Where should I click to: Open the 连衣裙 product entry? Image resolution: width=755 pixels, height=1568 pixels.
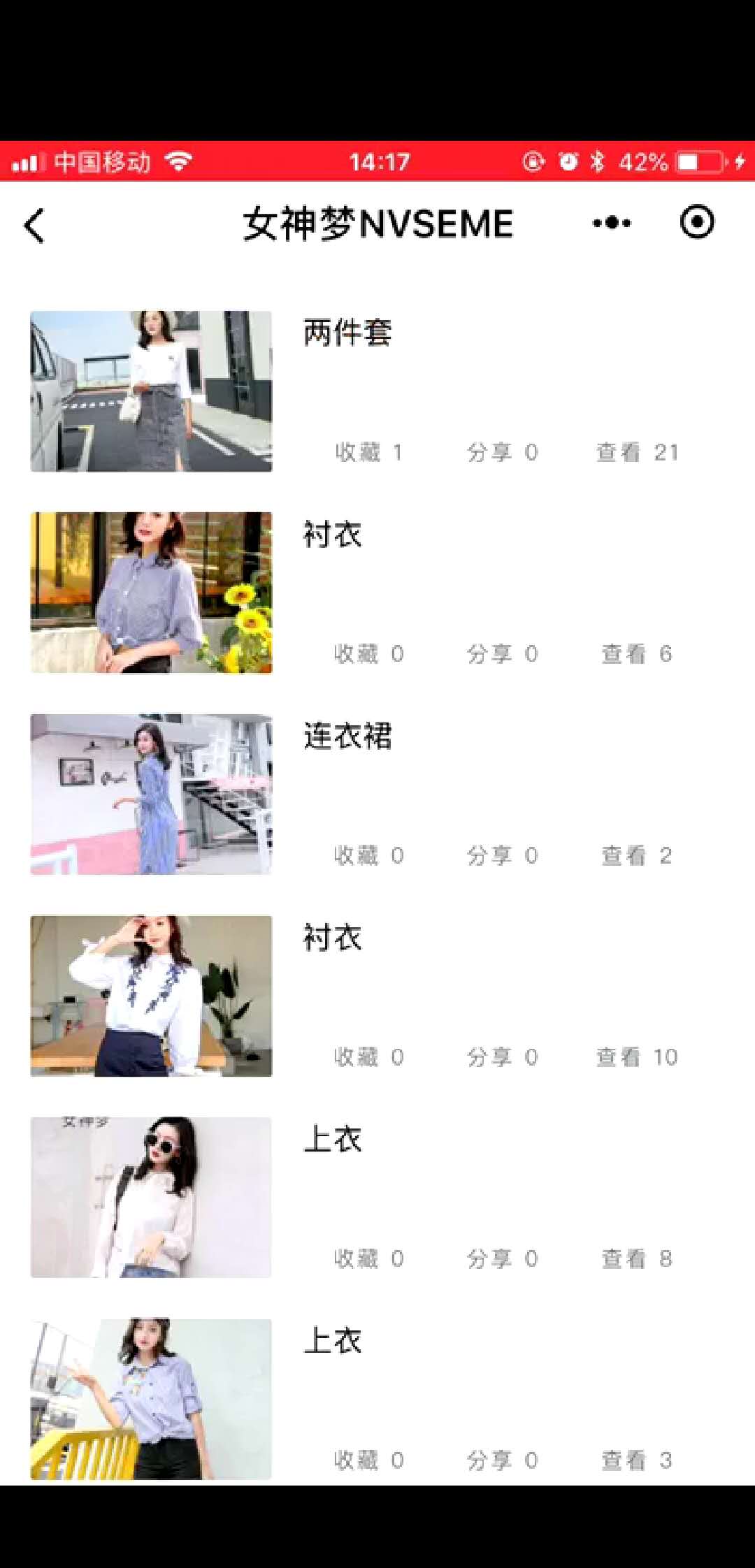pos(347,737)
